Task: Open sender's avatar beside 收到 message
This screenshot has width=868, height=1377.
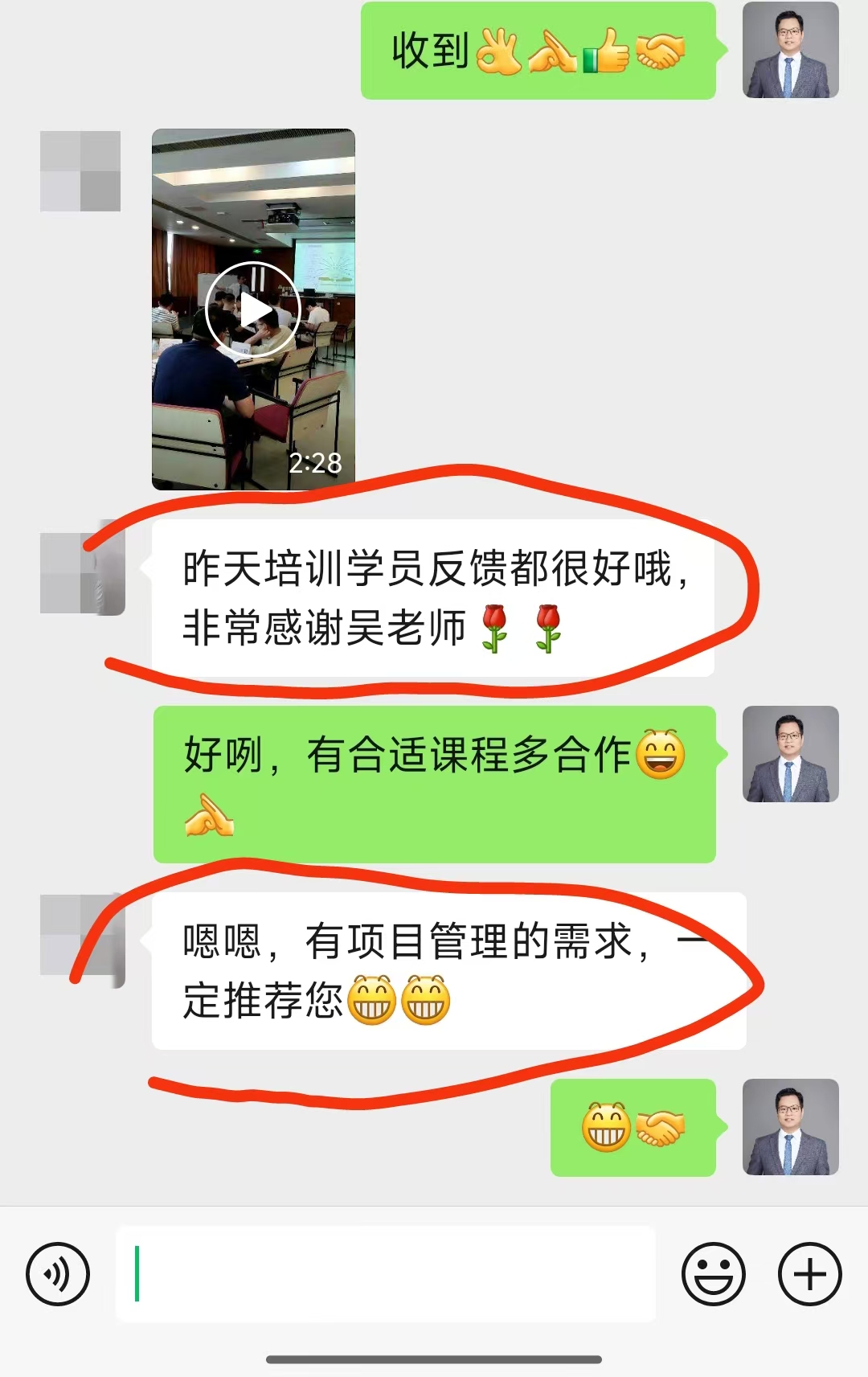Action: point(790,50)
